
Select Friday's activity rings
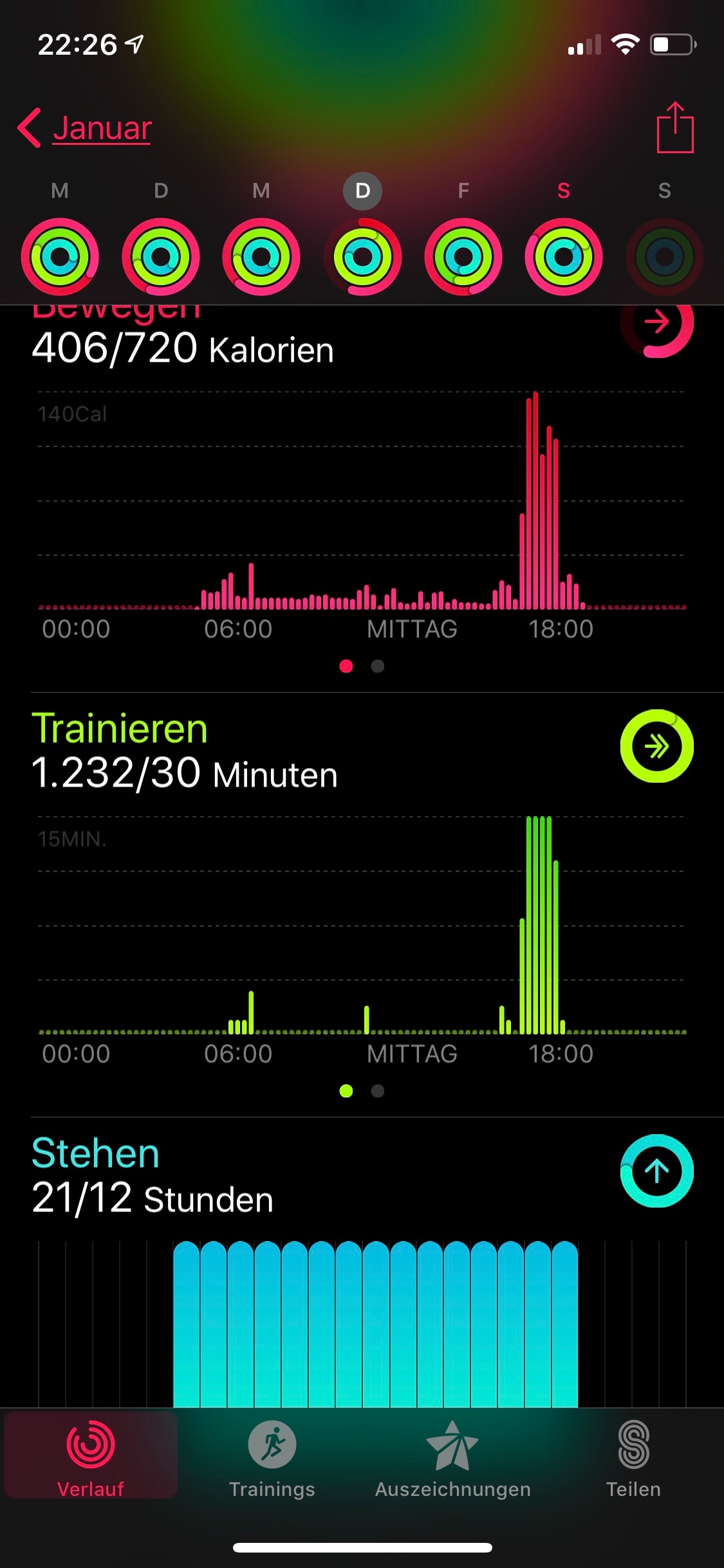(x=463, y=257)
